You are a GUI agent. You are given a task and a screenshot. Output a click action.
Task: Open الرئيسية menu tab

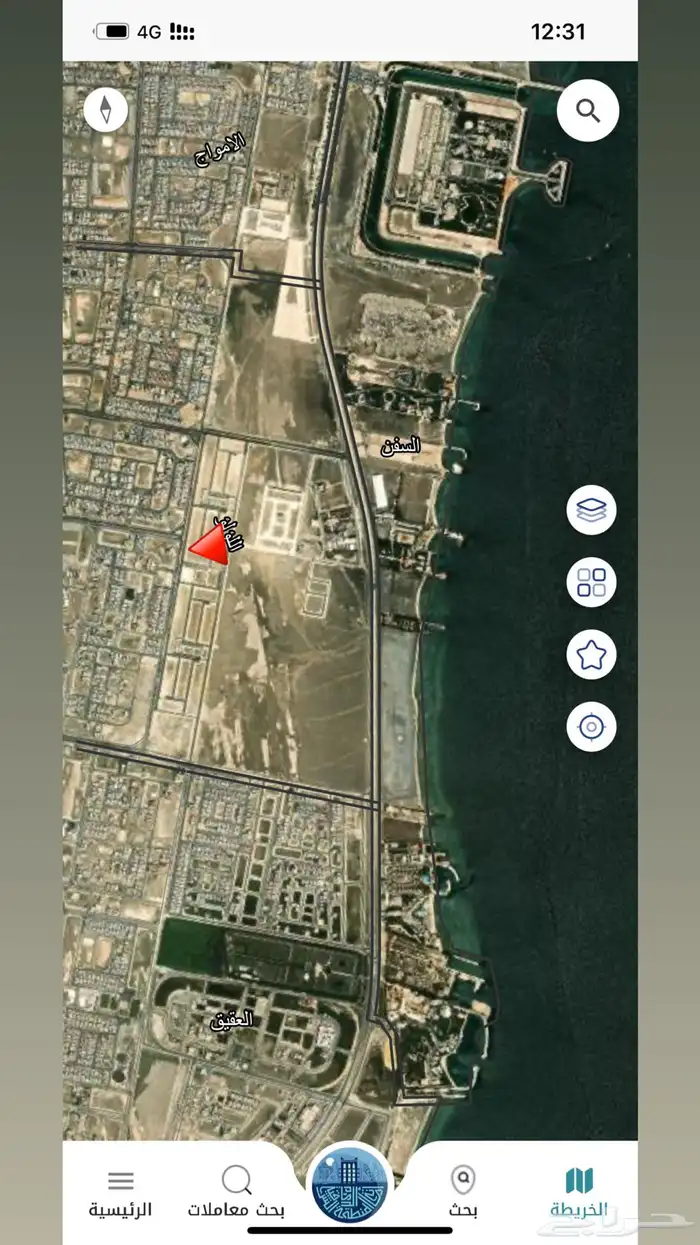(120, 1192)
